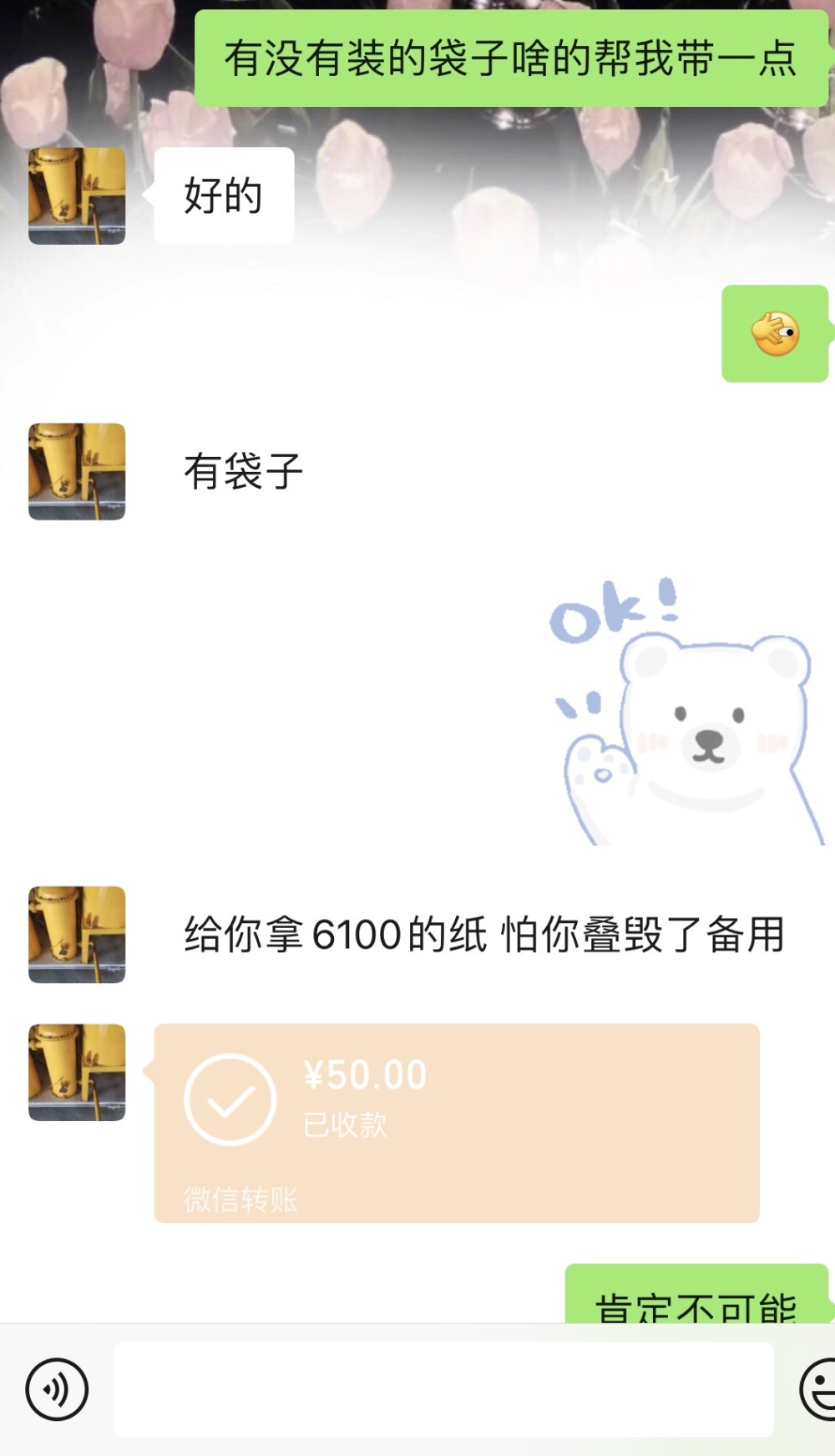Open the contact's avatar beside 好的
Image resolution: width=835 pixels, height=1456 pixels.
click(77, 196)
